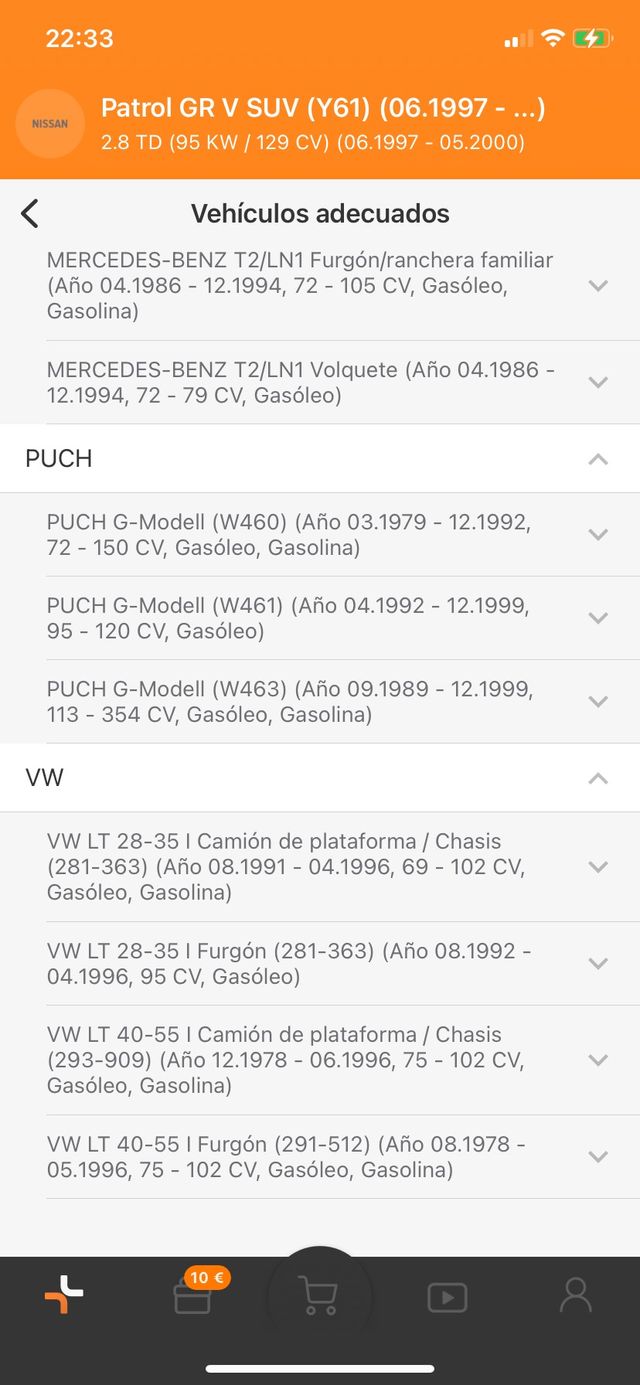Expand VW LT 40-55 I Camión de plataforma
The width and height of the screenshot is (640, 1385).
pos(598,1060)
